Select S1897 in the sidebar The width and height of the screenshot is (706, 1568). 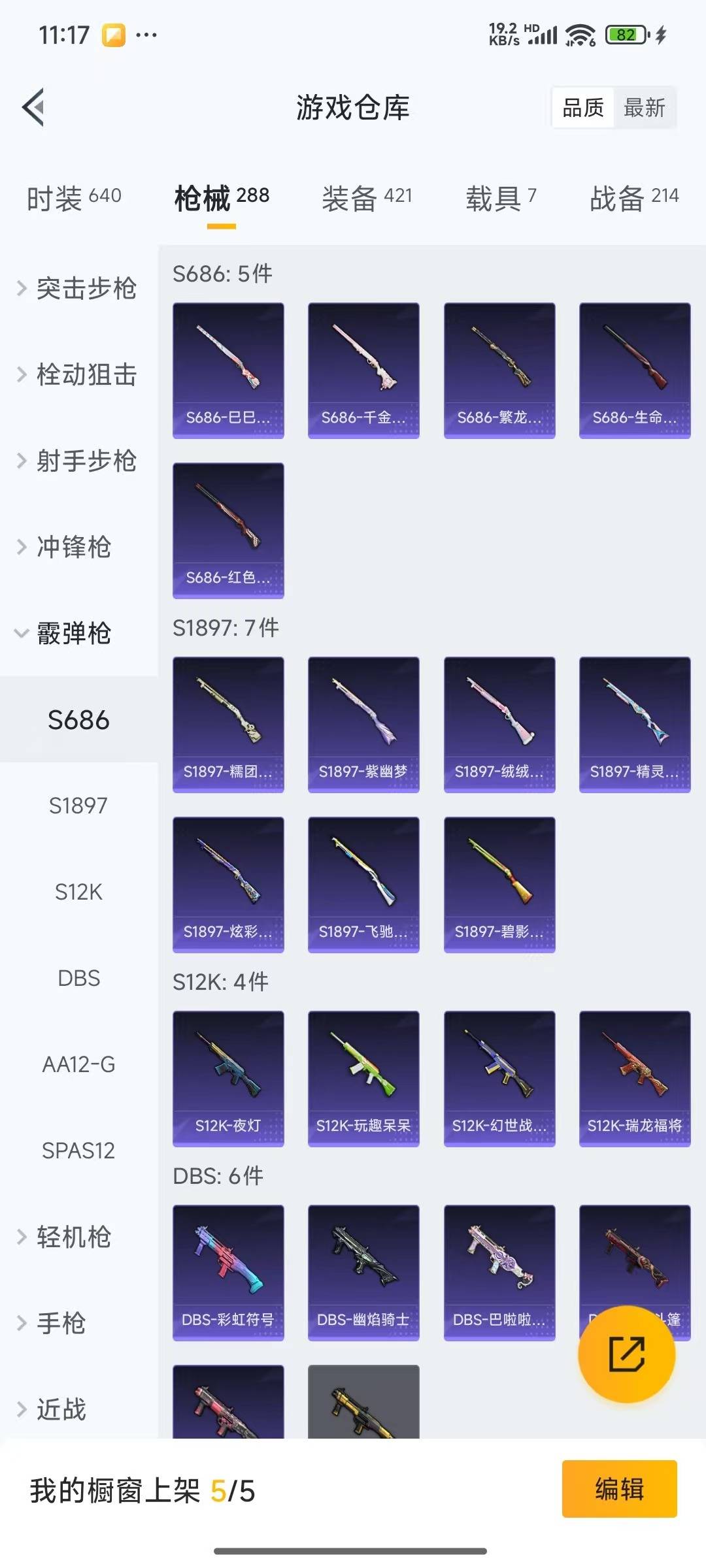[x=78, y=806]
